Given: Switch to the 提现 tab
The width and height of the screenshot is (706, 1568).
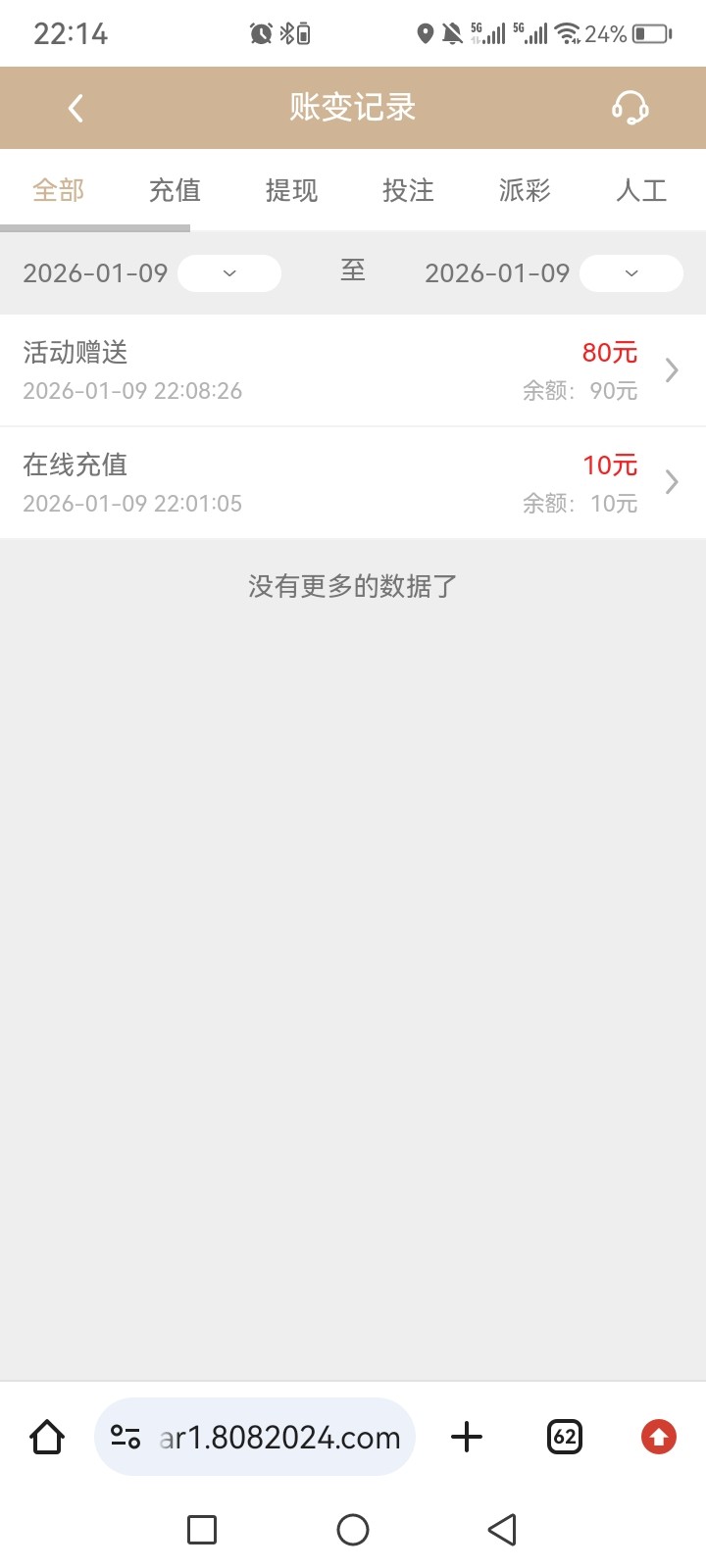Looking at the screenshot, I should (291, 190).
